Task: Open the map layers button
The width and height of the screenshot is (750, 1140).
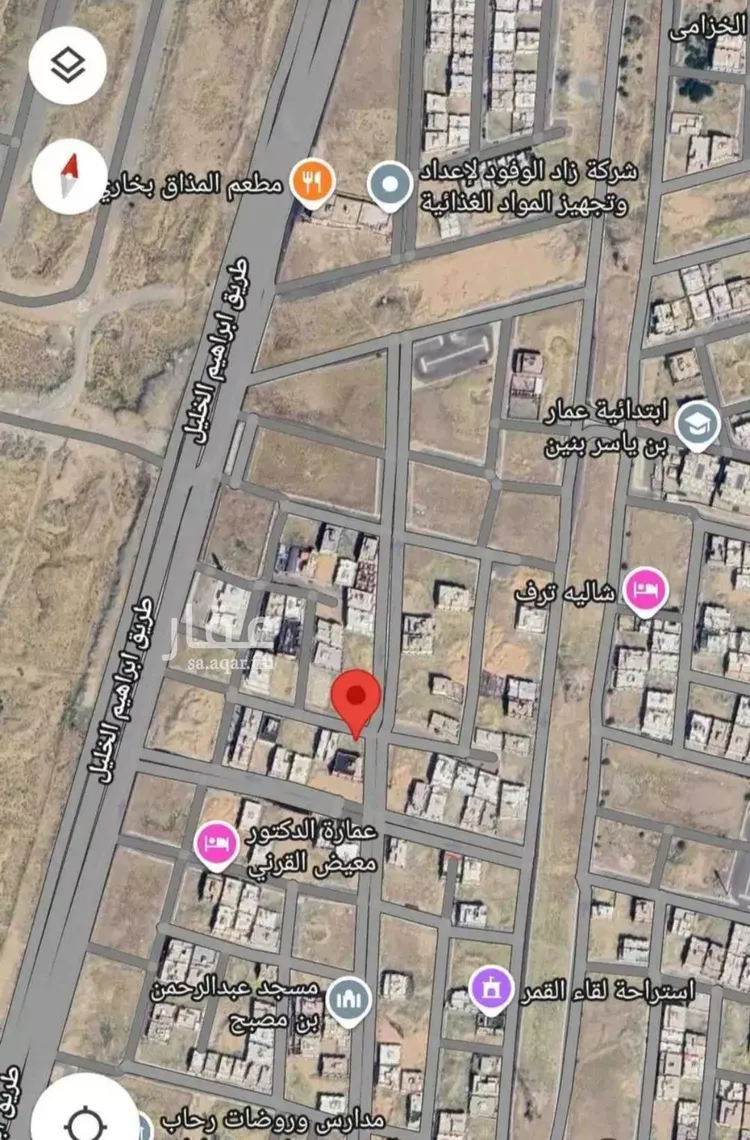Action: (68, 67)
